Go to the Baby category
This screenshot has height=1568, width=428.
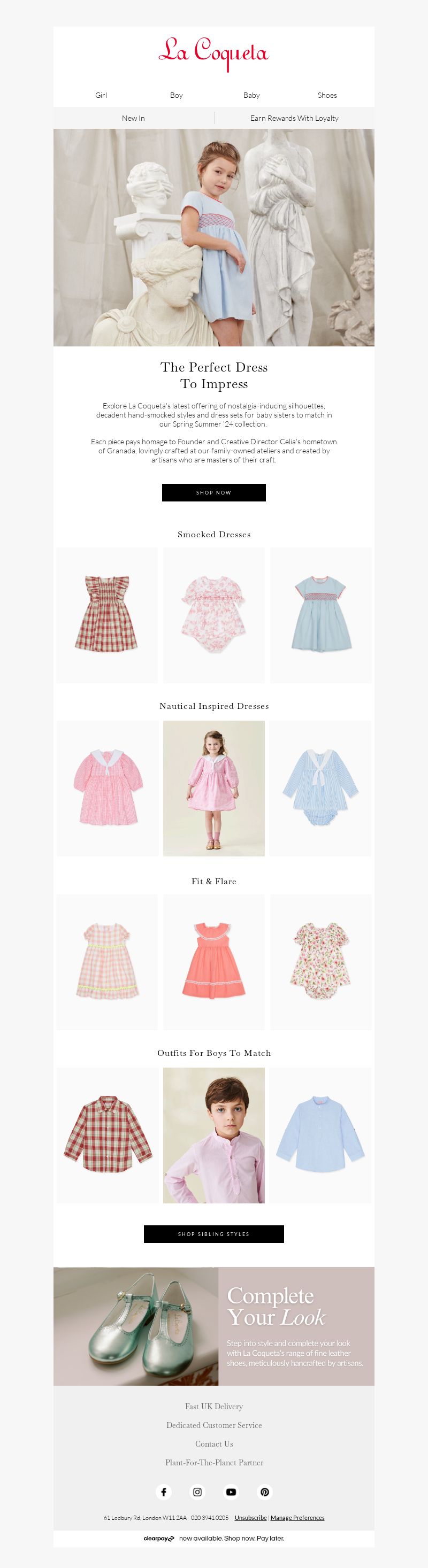coord(251,95)
